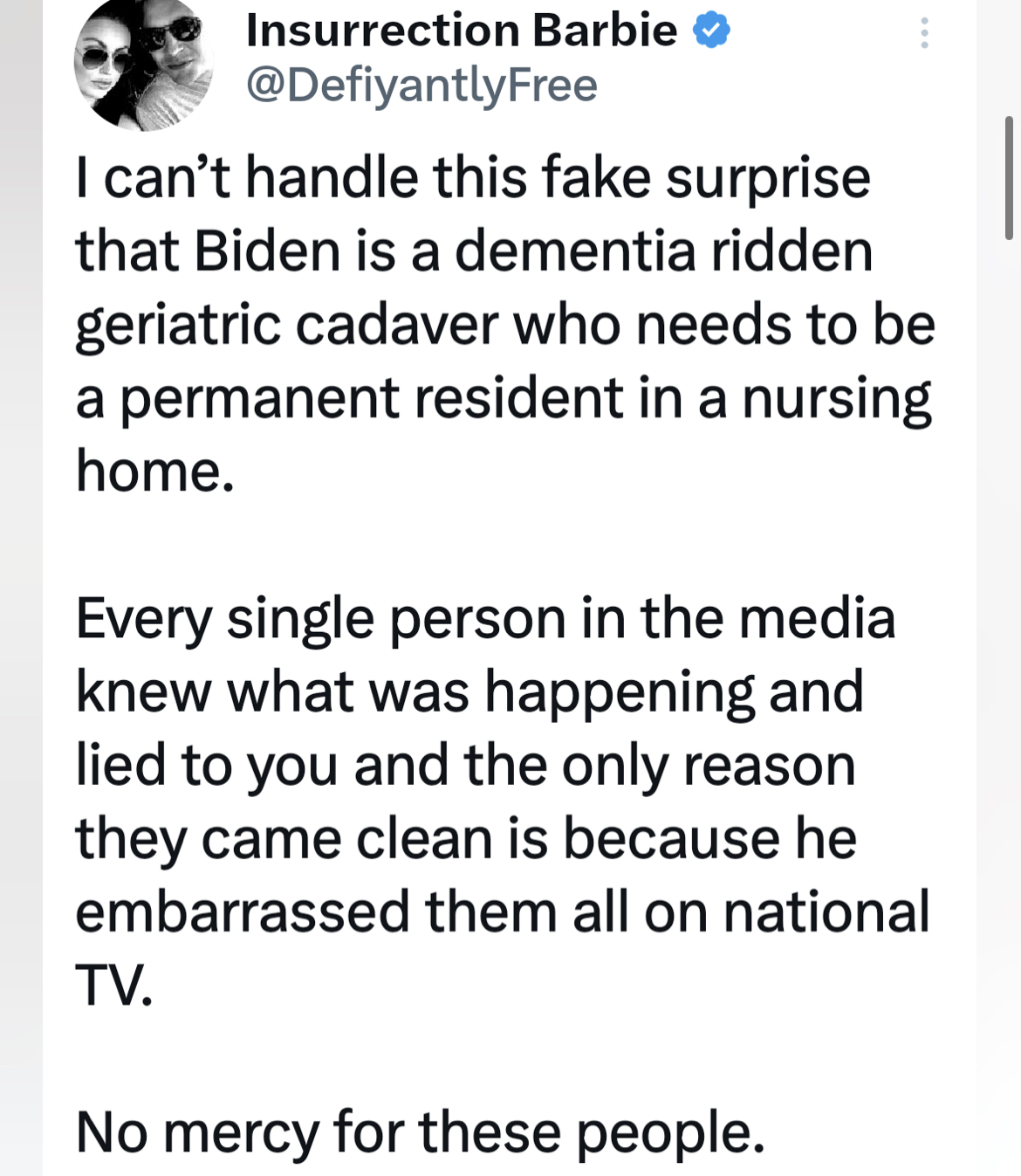Open Insurrection Barbie's profile picture
1021x1176 pixels.
[144, 63]
